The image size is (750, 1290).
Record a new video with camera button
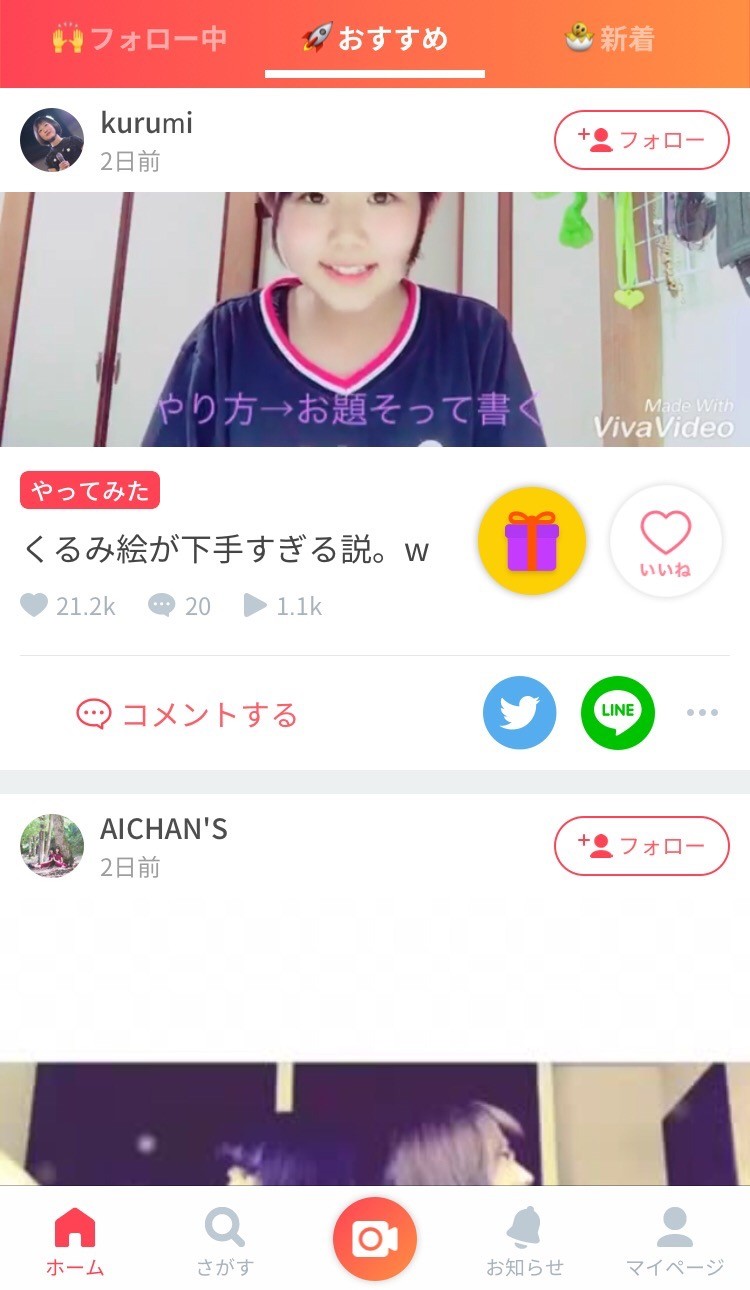(375, 1239)
